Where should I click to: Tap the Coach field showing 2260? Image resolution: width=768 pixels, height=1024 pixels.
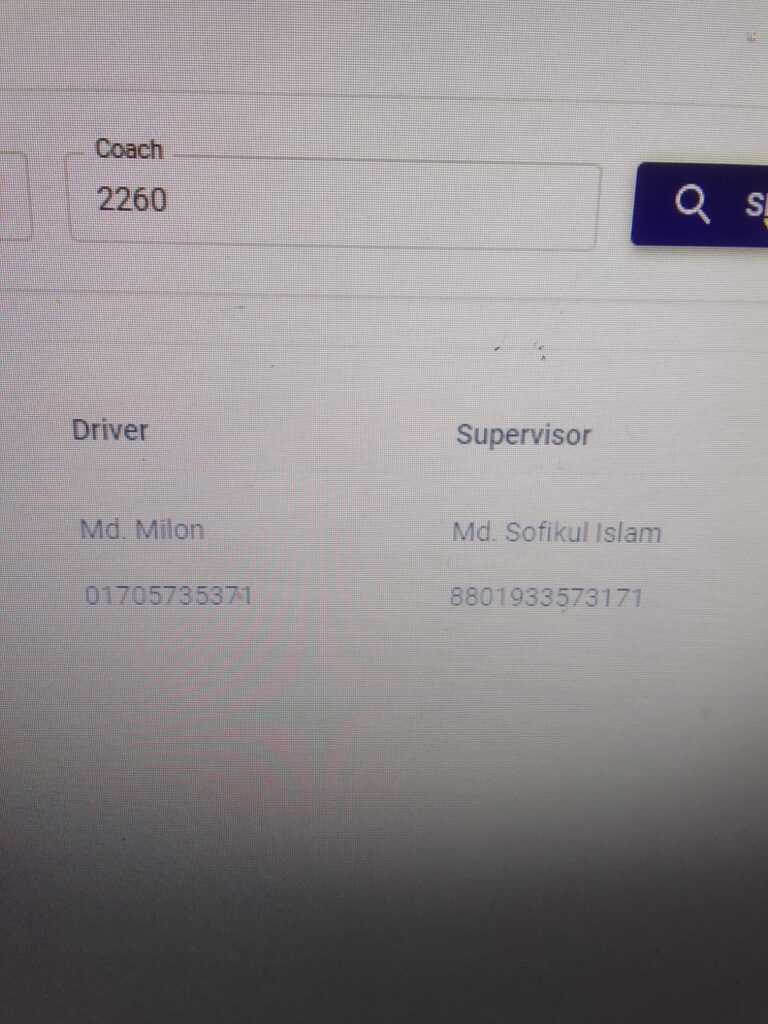pyautogui.click(x=333, y=203)
